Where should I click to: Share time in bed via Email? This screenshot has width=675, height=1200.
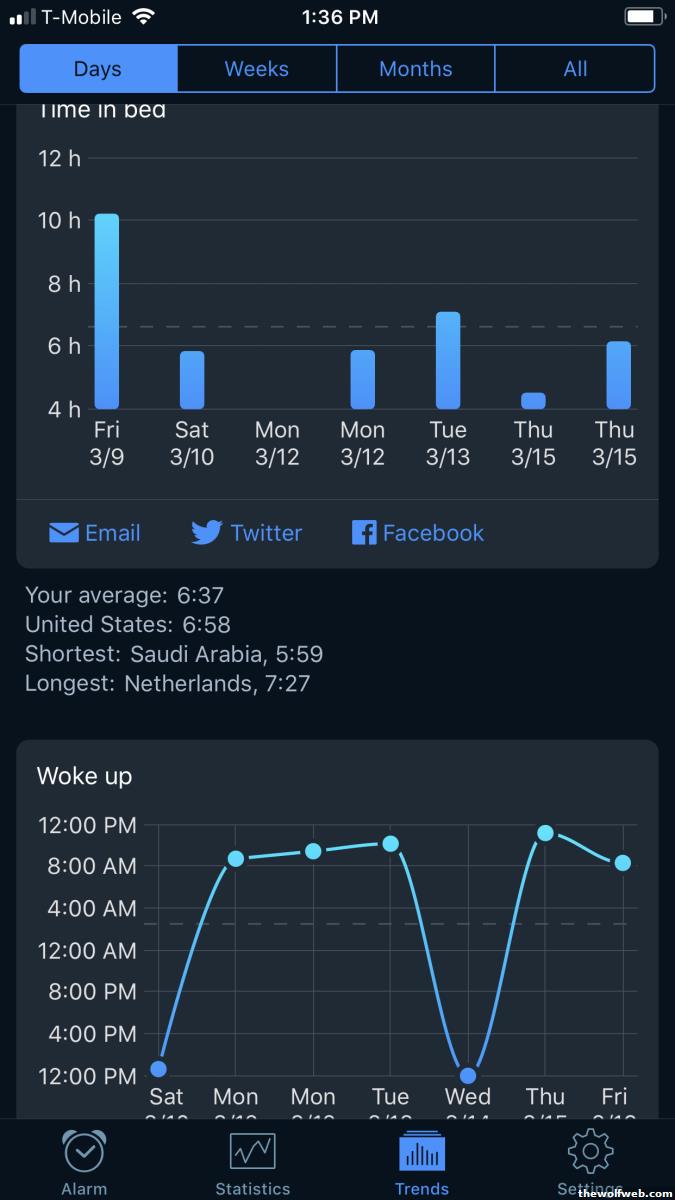[x=95, y=533]
